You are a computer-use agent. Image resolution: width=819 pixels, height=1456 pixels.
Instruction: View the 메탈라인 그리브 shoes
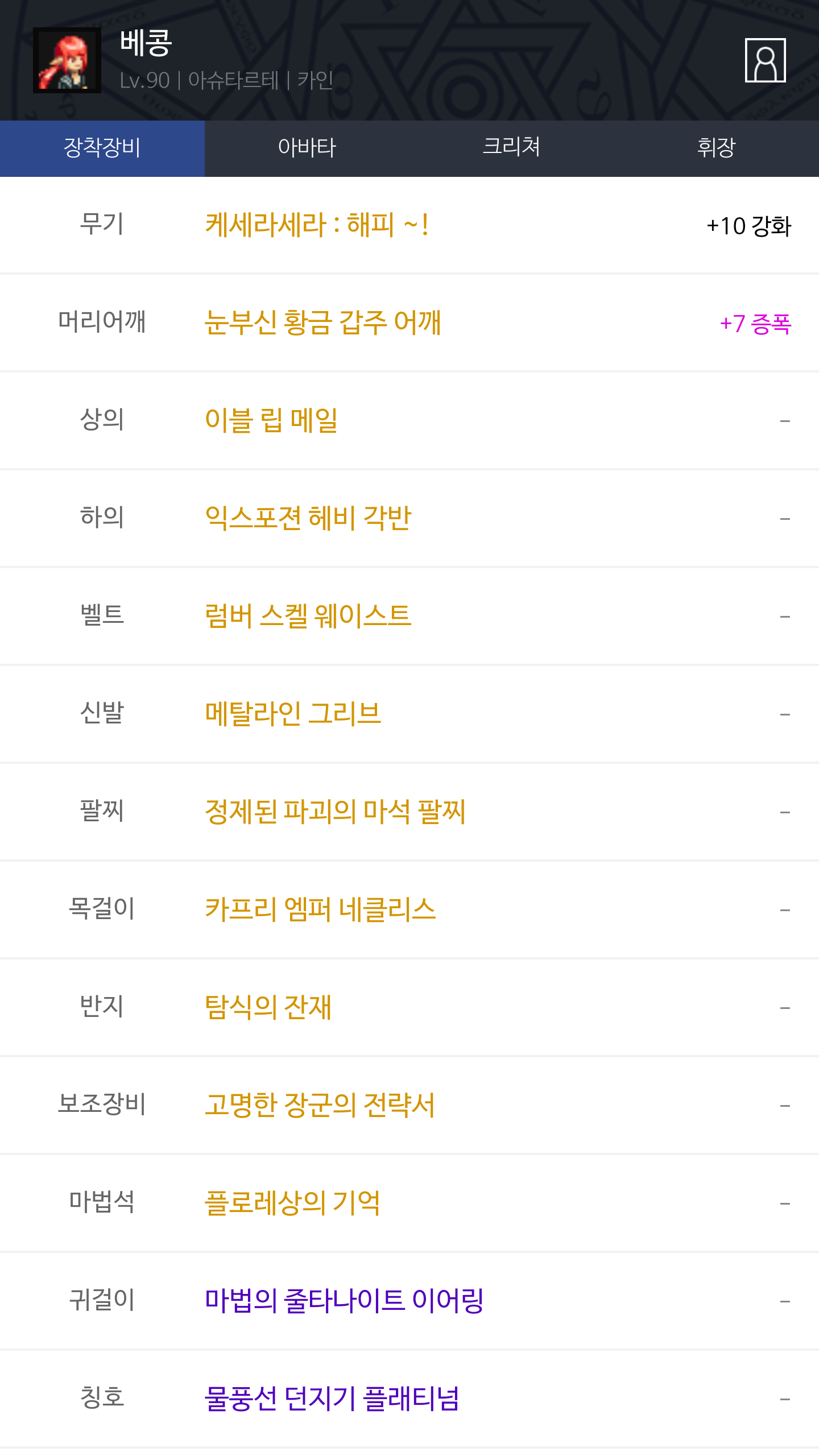(x=293, y=714)
